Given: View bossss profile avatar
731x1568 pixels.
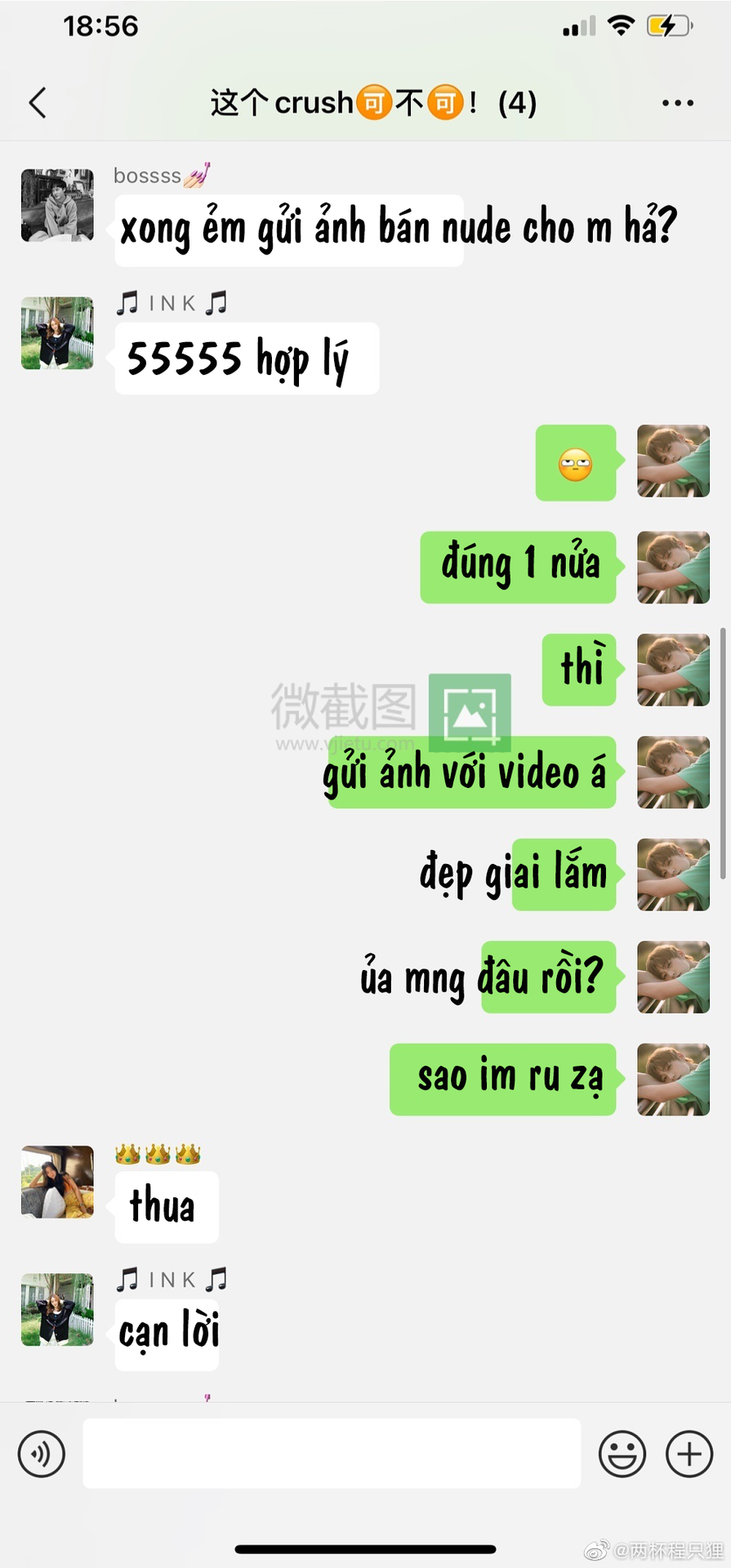Looking at the screenshot, I should [x=57, y=205].
